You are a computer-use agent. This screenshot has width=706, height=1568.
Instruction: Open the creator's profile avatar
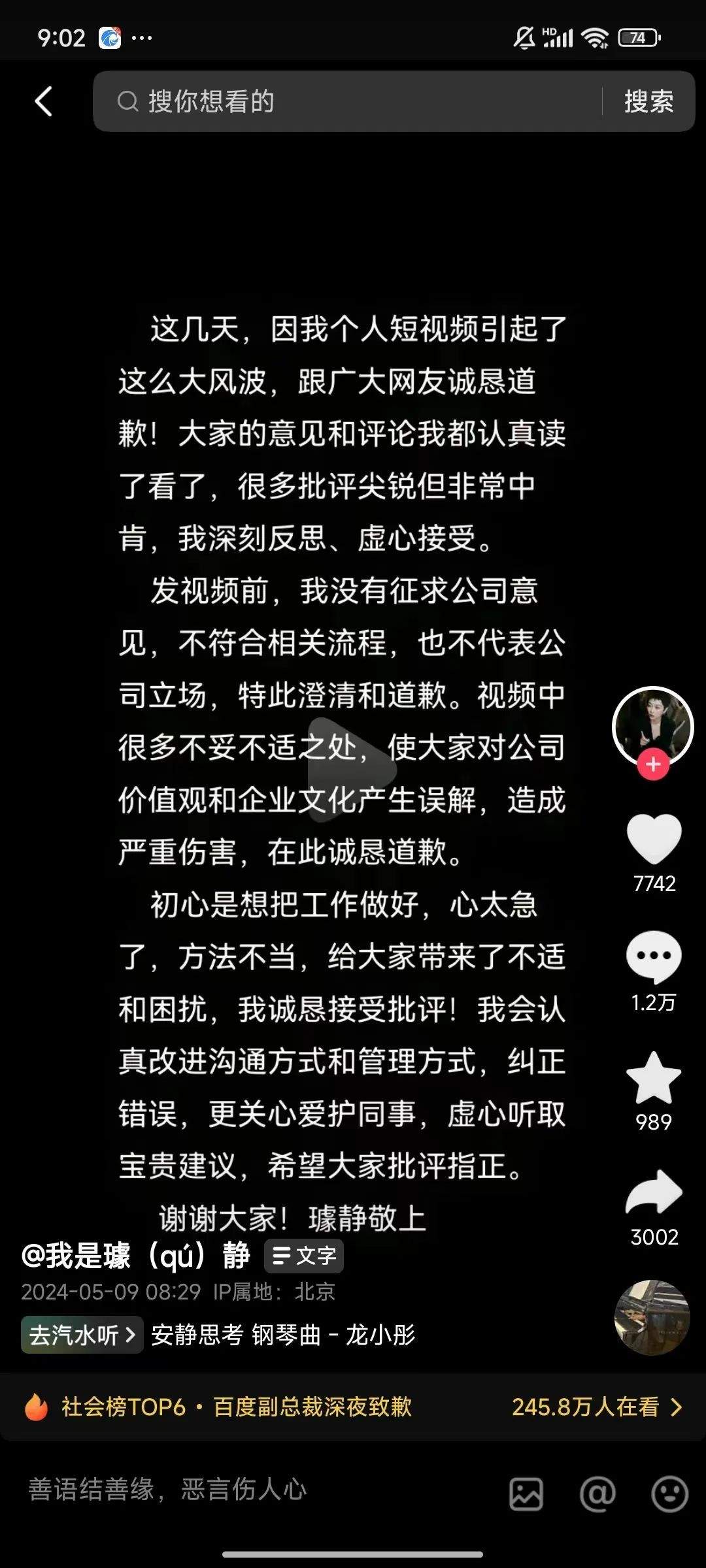click(652, 726)
